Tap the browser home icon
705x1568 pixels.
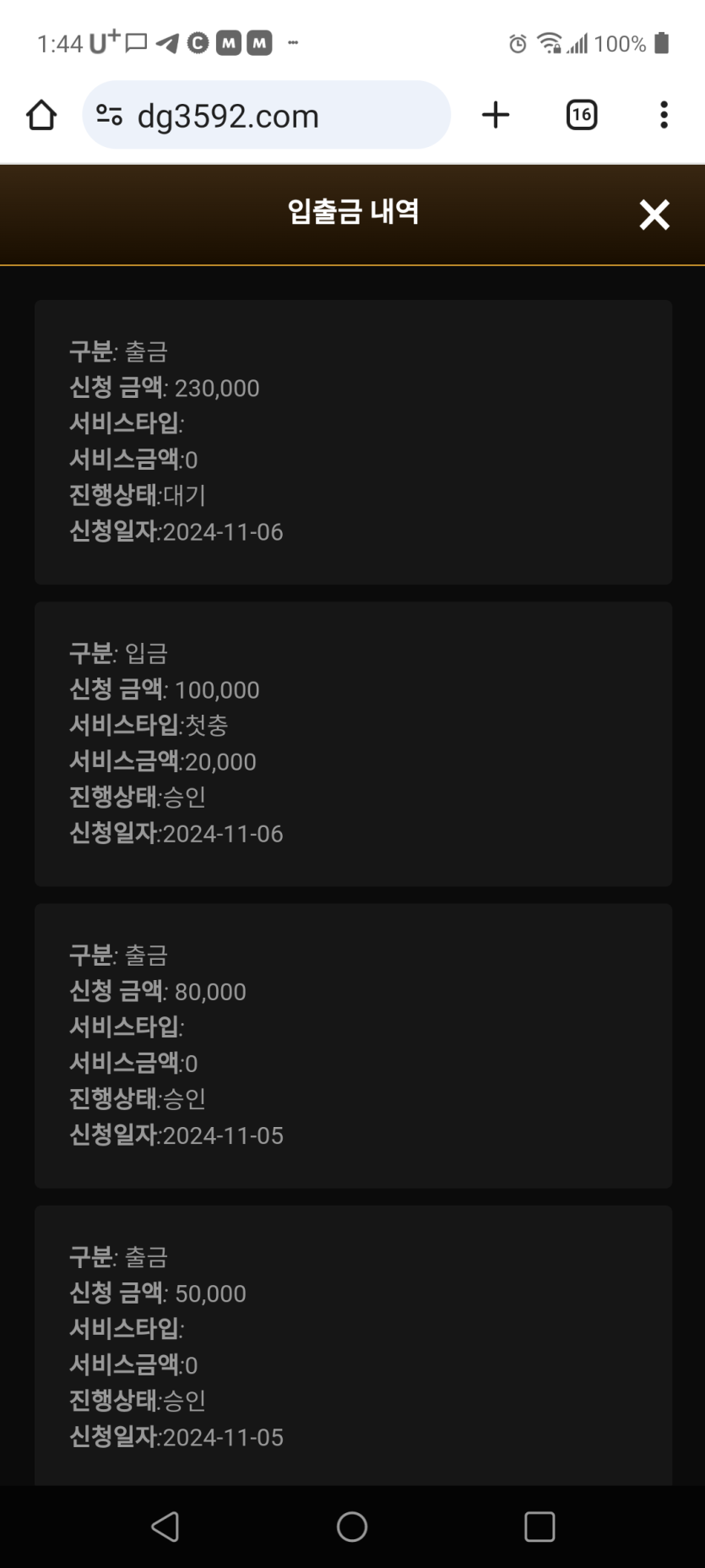coord(41,115)
